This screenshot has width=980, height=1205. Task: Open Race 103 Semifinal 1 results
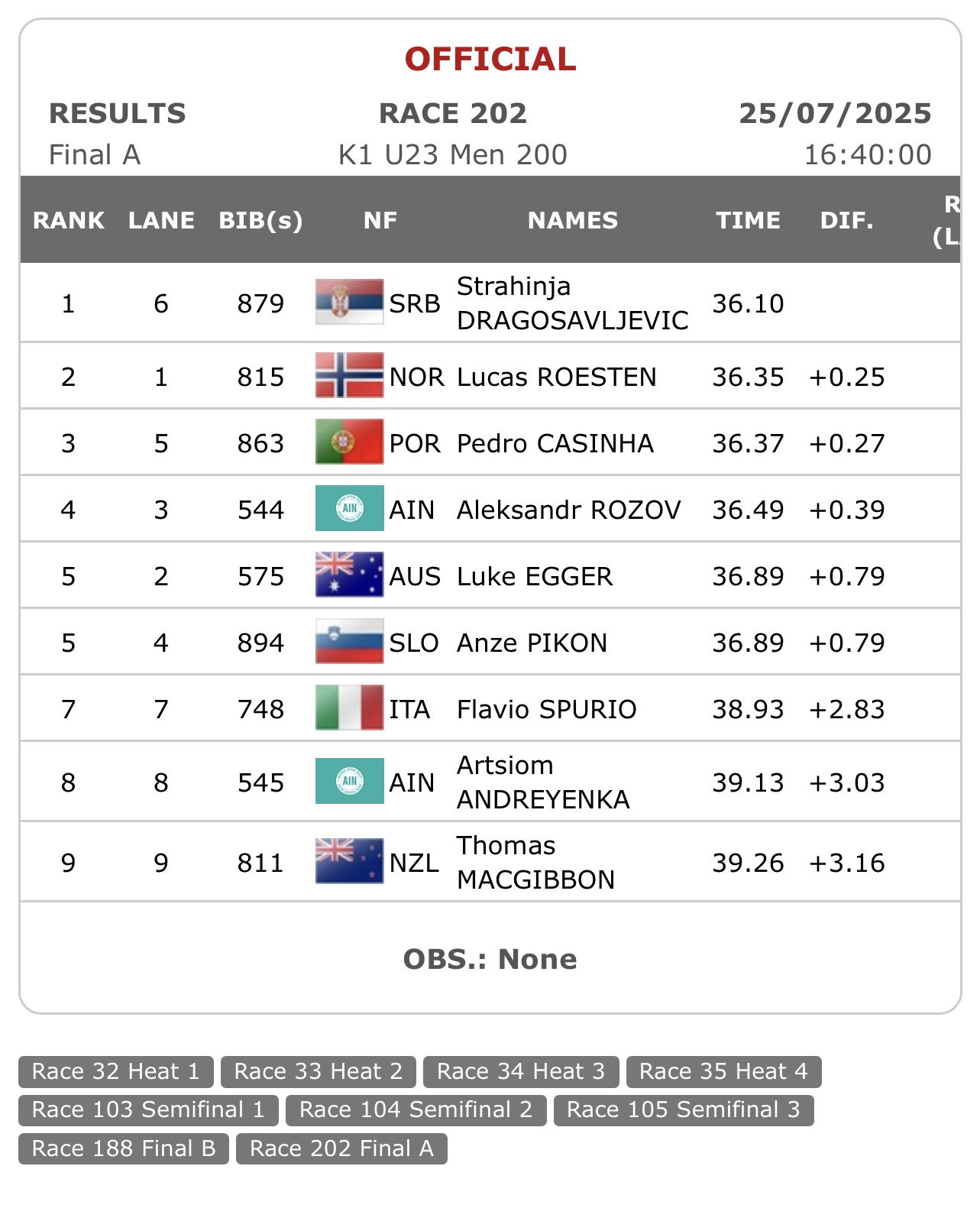pyautogui.click(x=148, y=1109)
